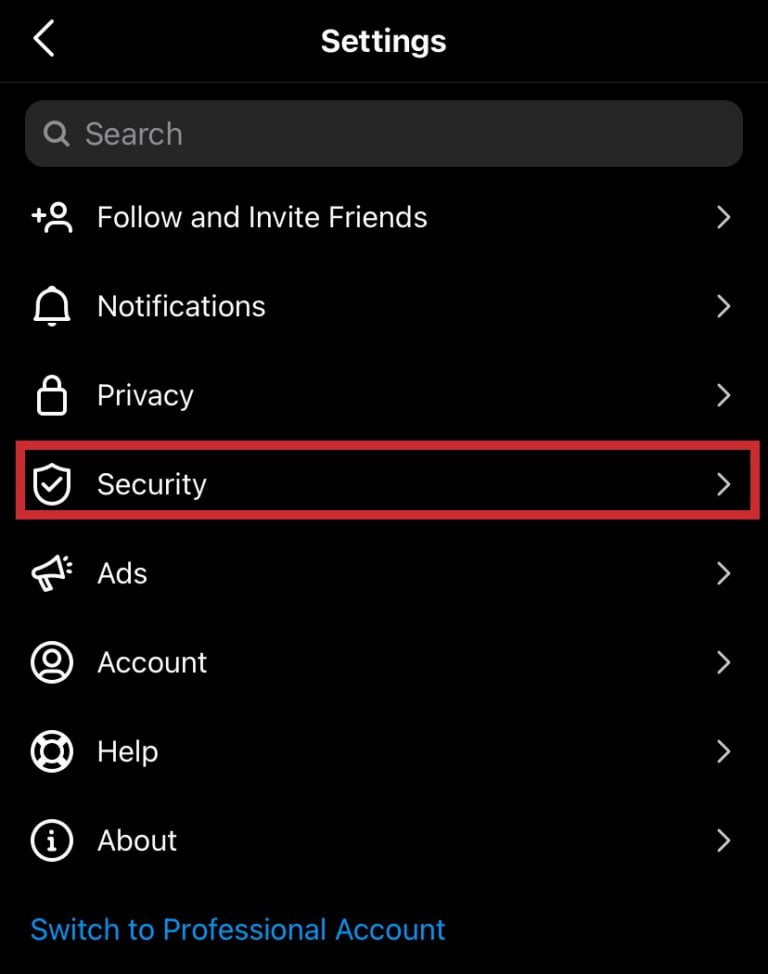Click the magnifying glass in the search bar

pos(55,133)
